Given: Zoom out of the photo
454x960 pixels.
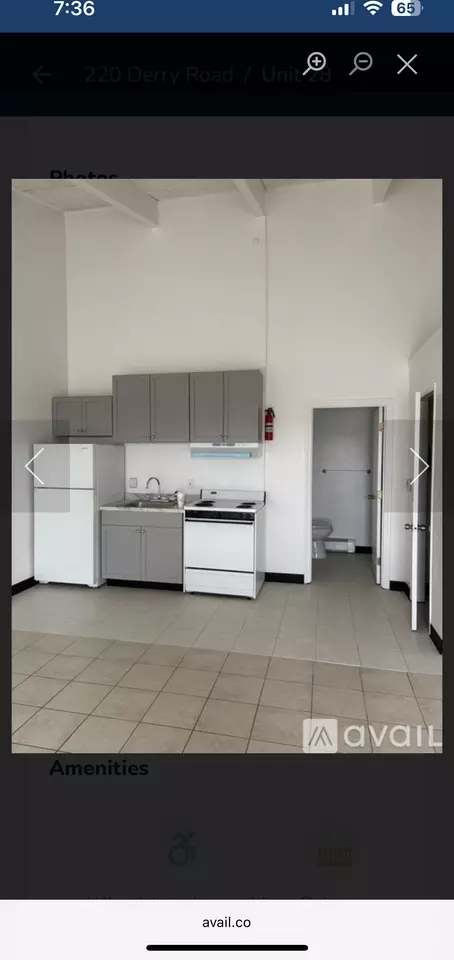Looking at the screenshot, I should (x=361, y=64).
